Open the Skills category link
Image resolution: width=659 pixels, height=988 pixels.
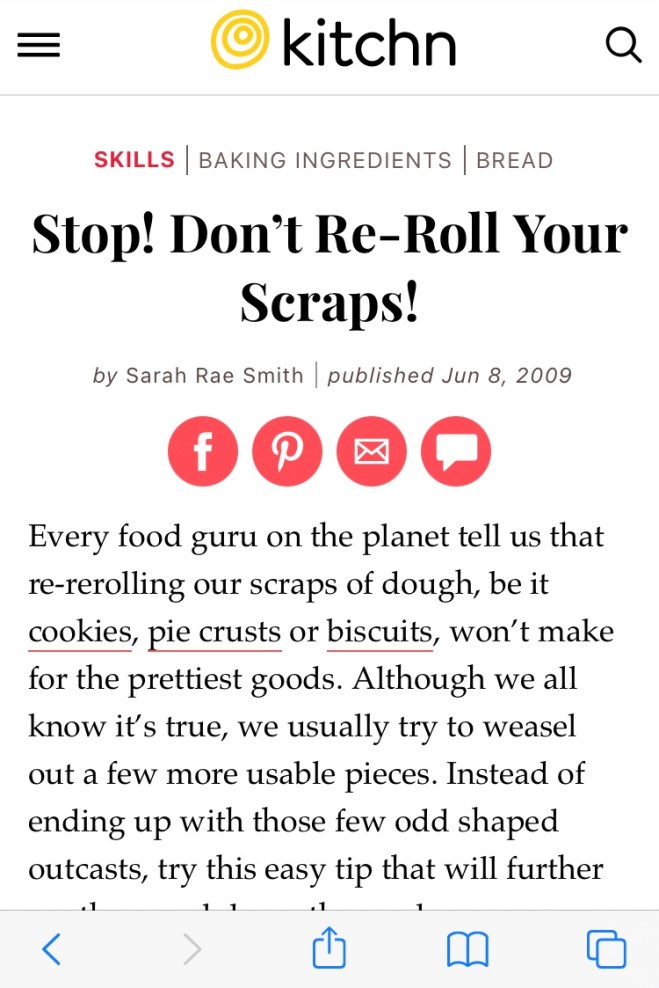tap(134, 160)
